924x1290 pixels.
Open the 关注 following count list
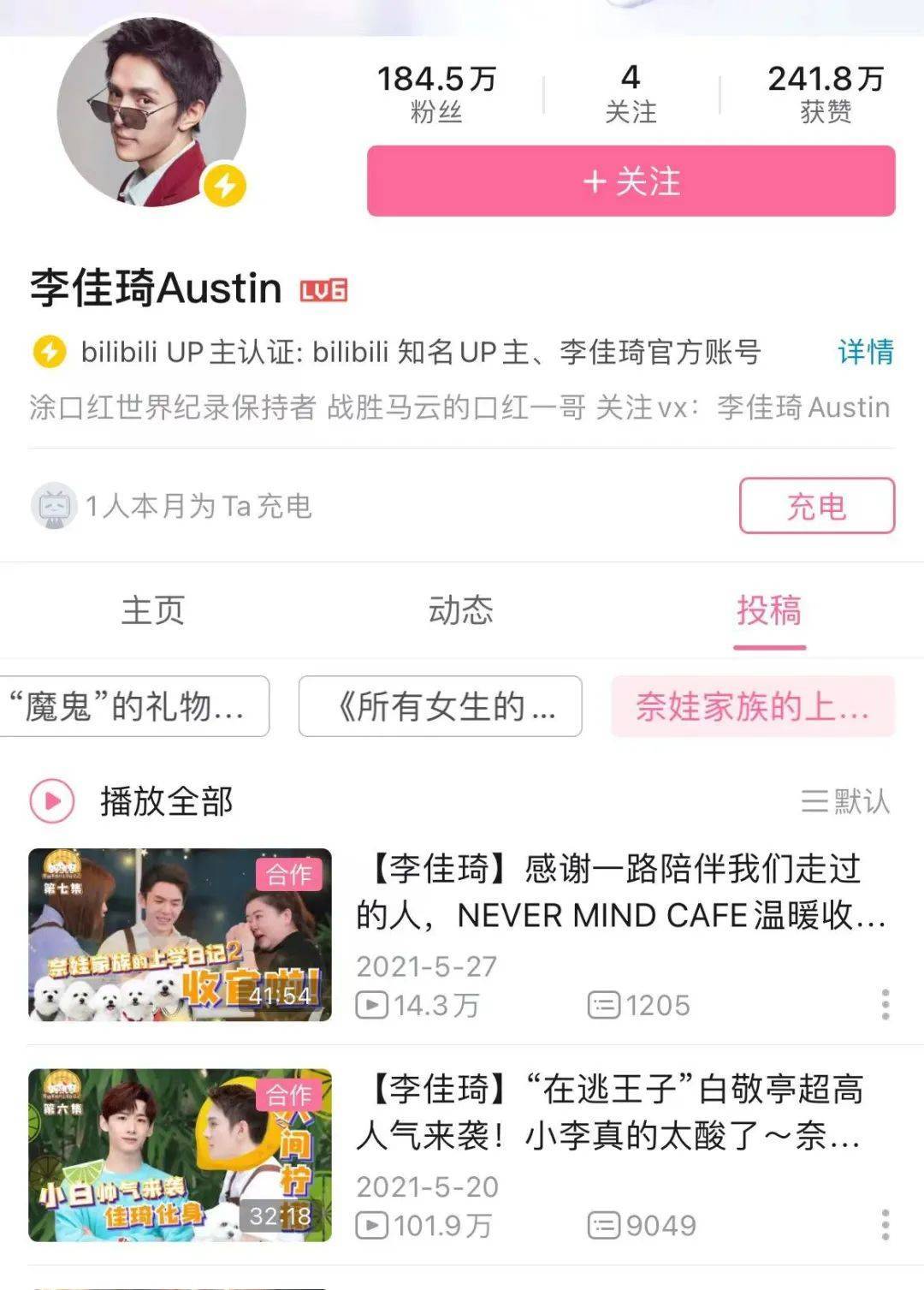click(631, 94)
